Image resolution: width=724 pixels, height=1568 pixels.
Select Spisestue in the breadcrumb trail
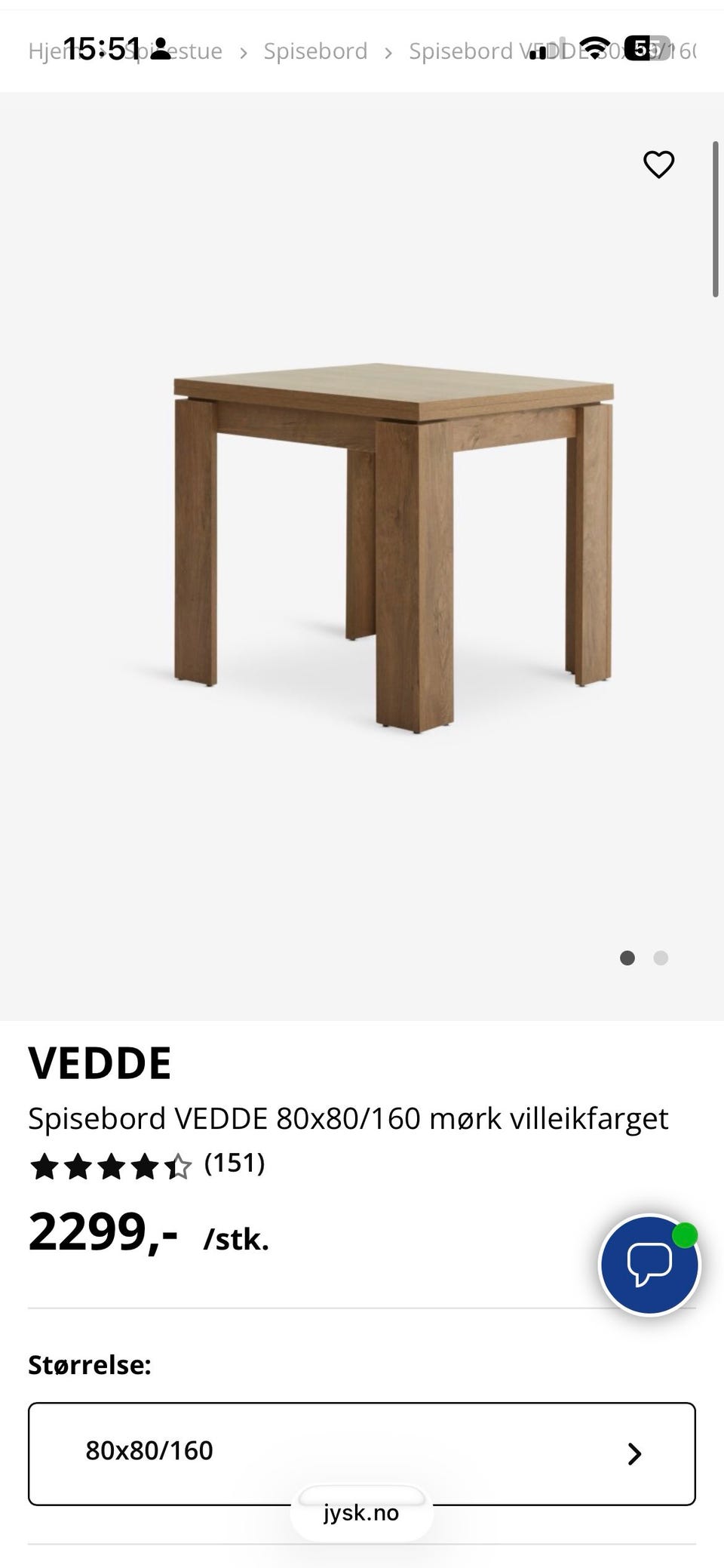[174, 51]
